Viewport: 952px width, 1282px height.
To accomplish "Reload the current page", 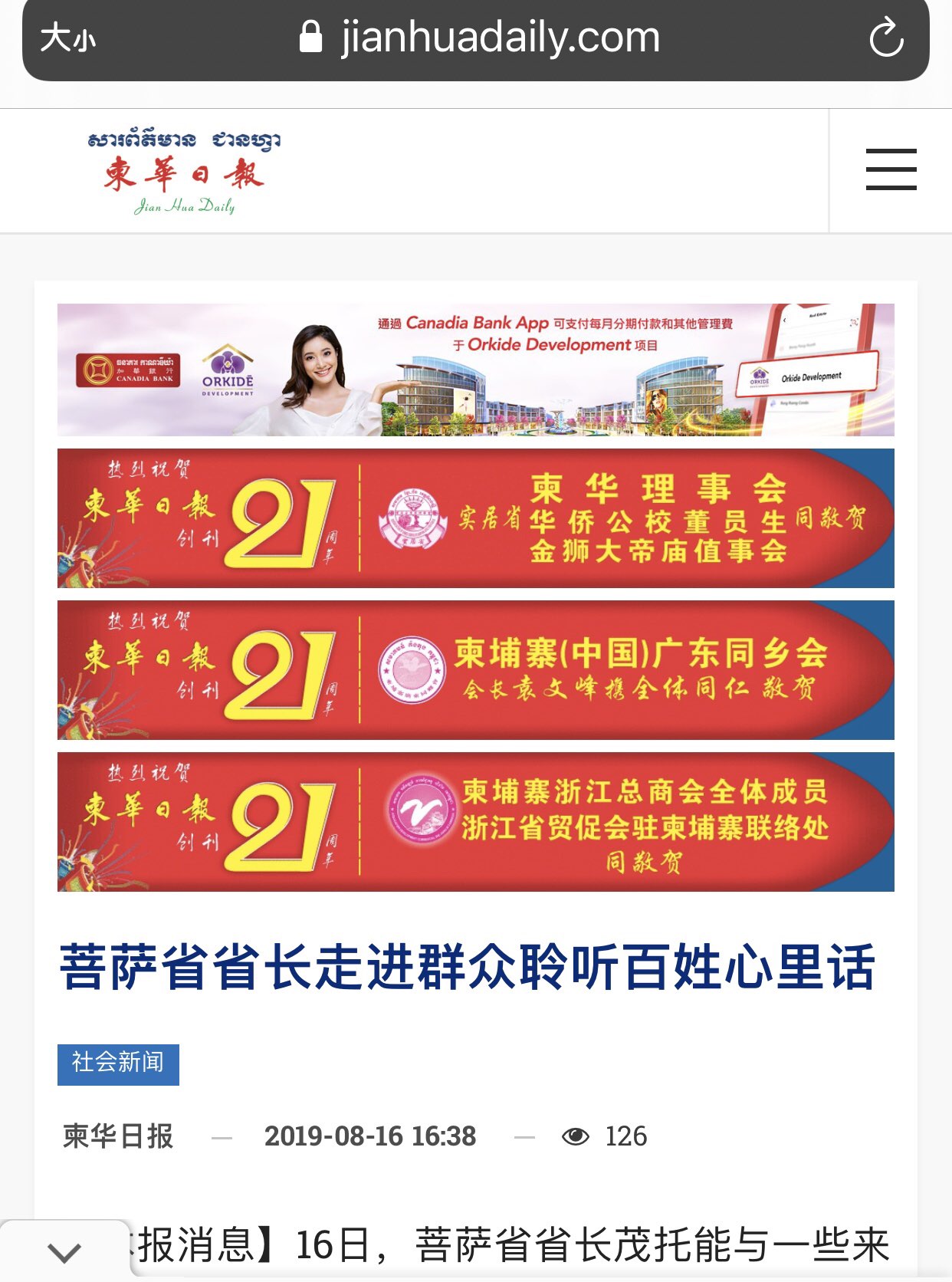I will 886,38.
